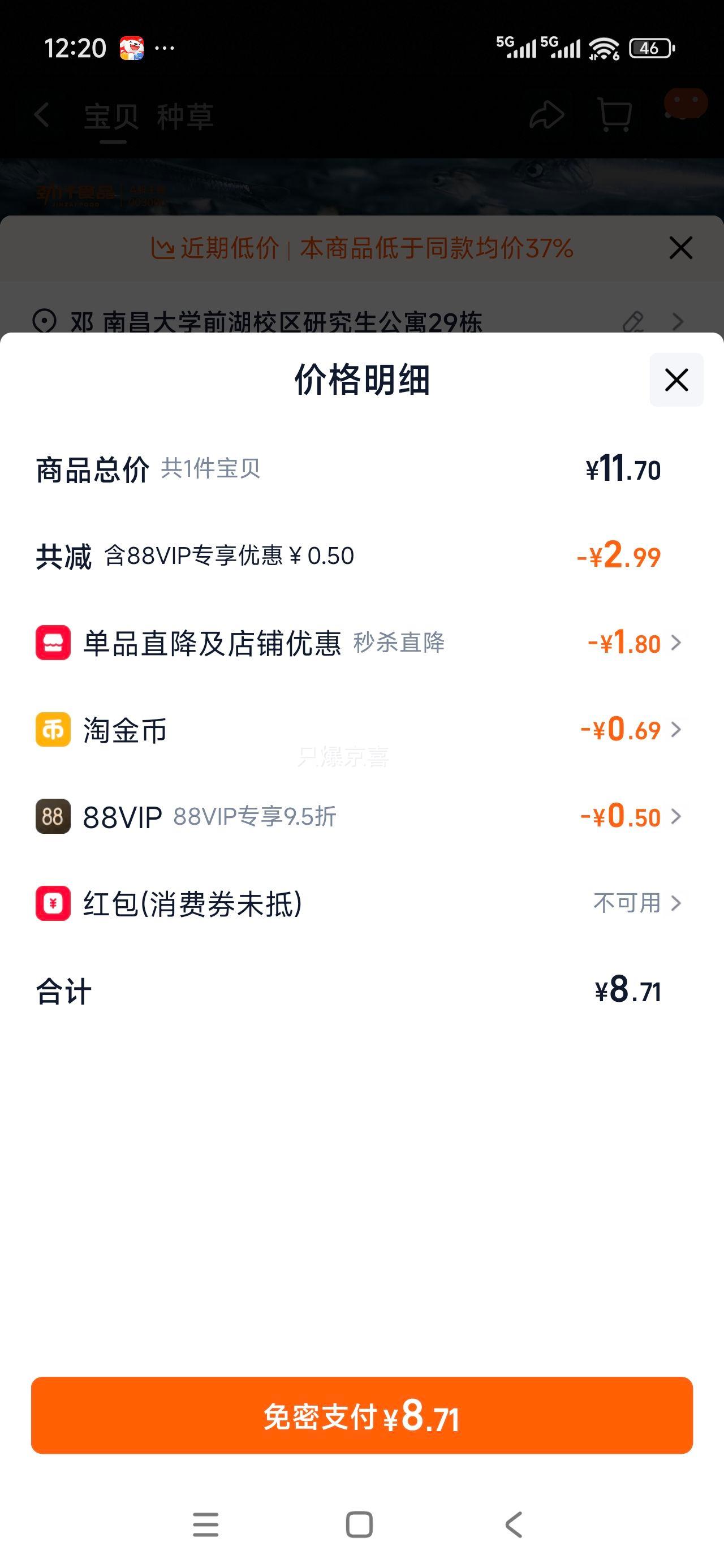
Task: Open the shopping cart icon
Action: coord(615,113)
